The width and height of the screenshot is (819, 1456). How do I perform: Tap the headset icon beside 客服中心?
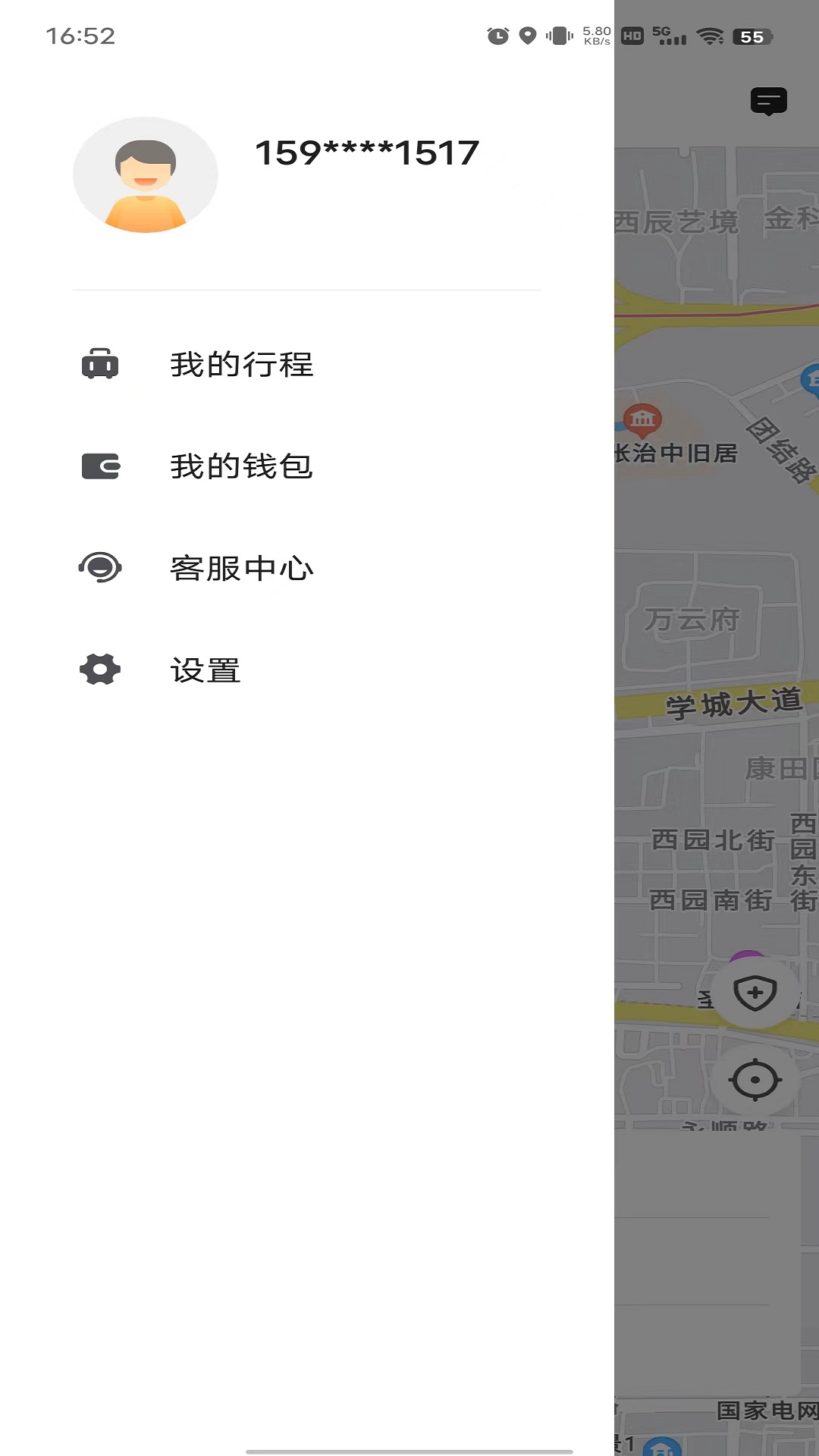click(x=100, y=568)
